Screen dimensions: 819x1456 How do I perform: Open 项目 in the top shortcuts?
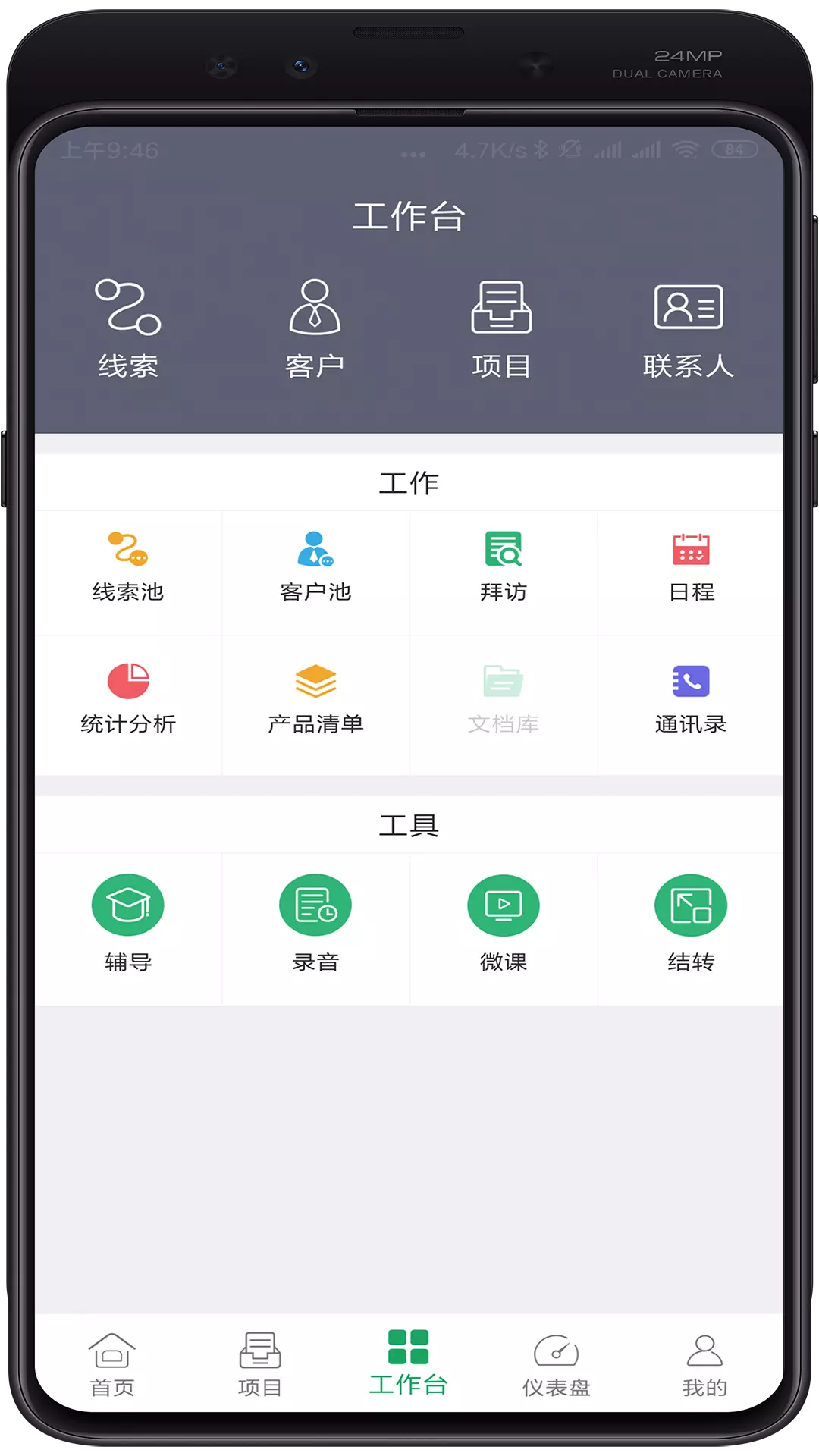(501, 328)
